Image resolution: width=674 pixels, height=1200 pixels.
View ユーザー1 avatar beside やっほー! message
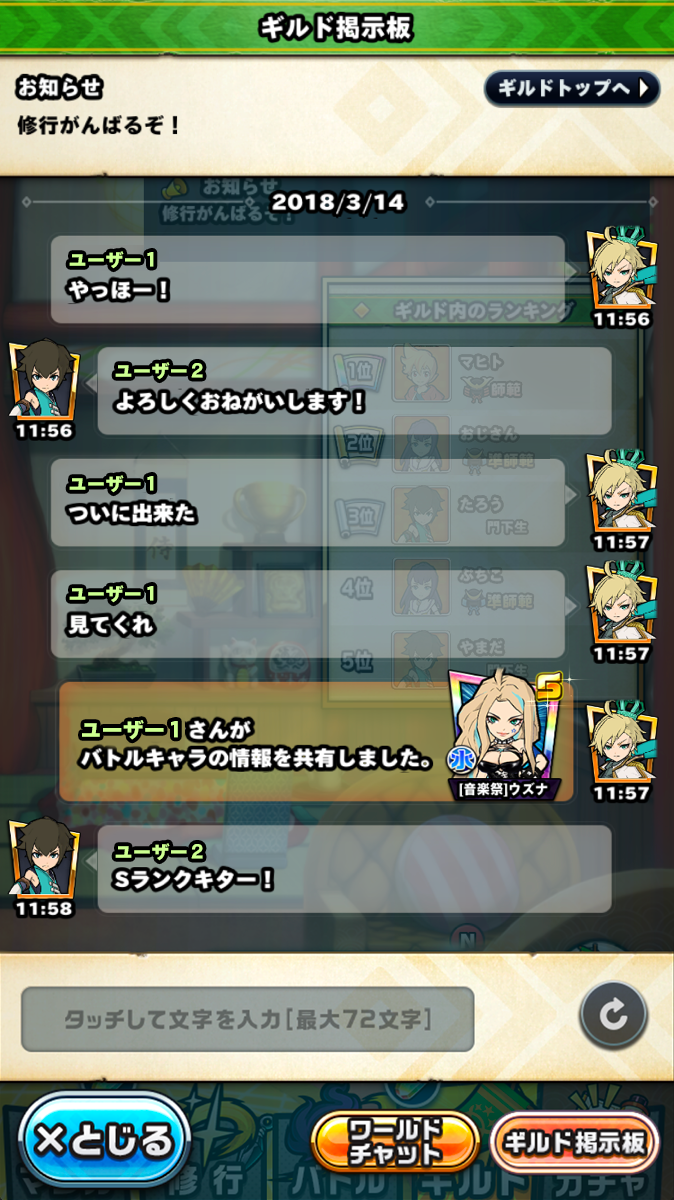pyautogui.click(x=621, y=272)
